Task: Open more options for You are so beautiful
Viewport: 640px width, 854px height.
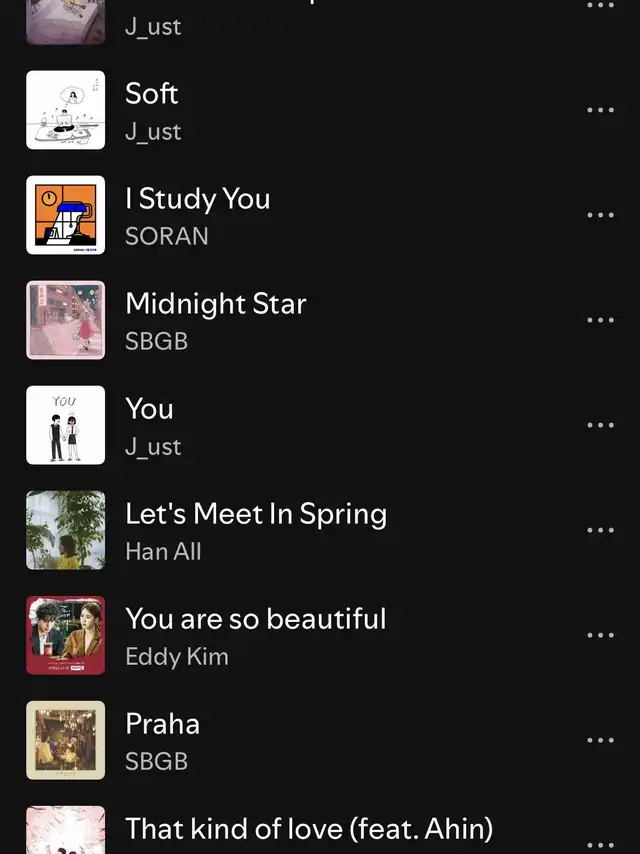Action: [600, 635]
